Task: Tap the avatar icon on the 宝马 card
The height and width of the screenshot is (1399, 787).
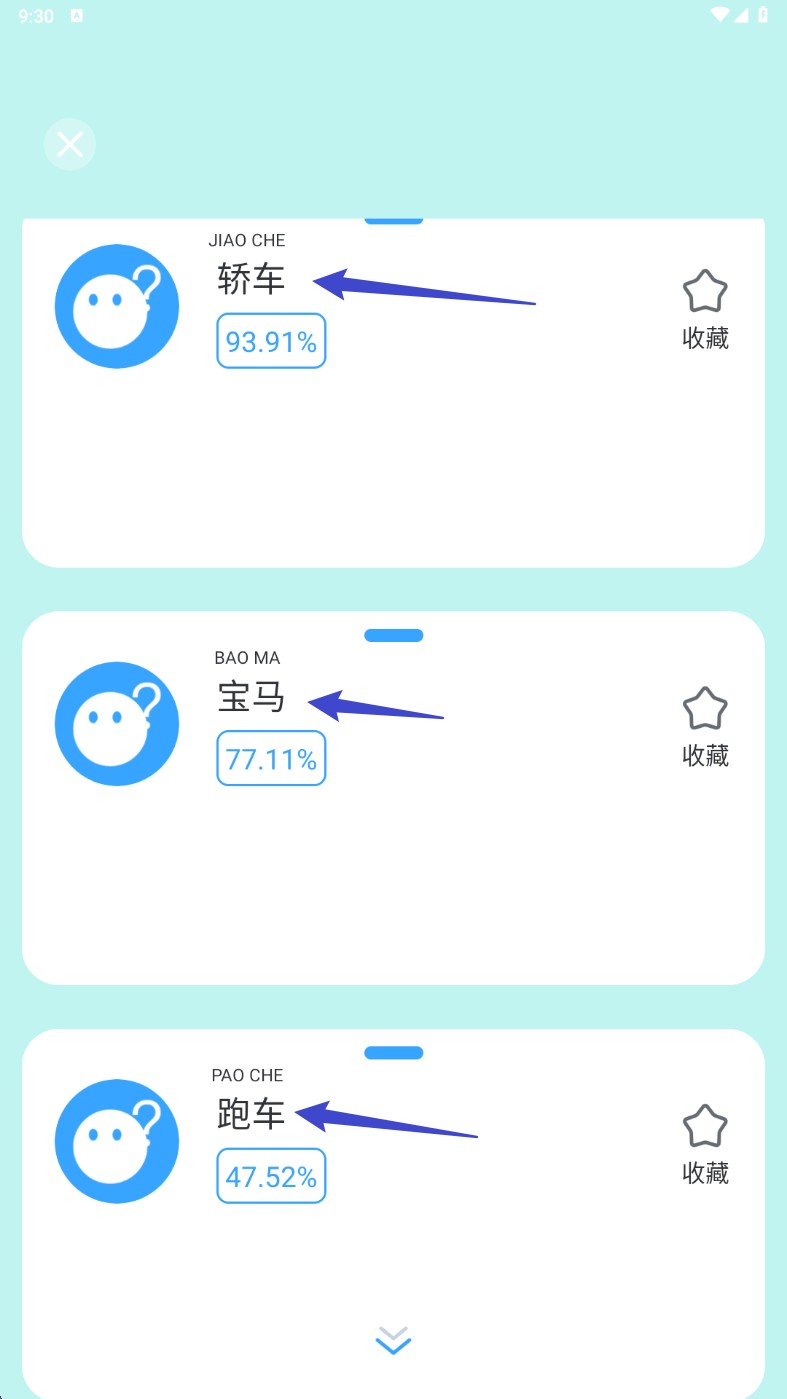Action: tap(117, 723)
